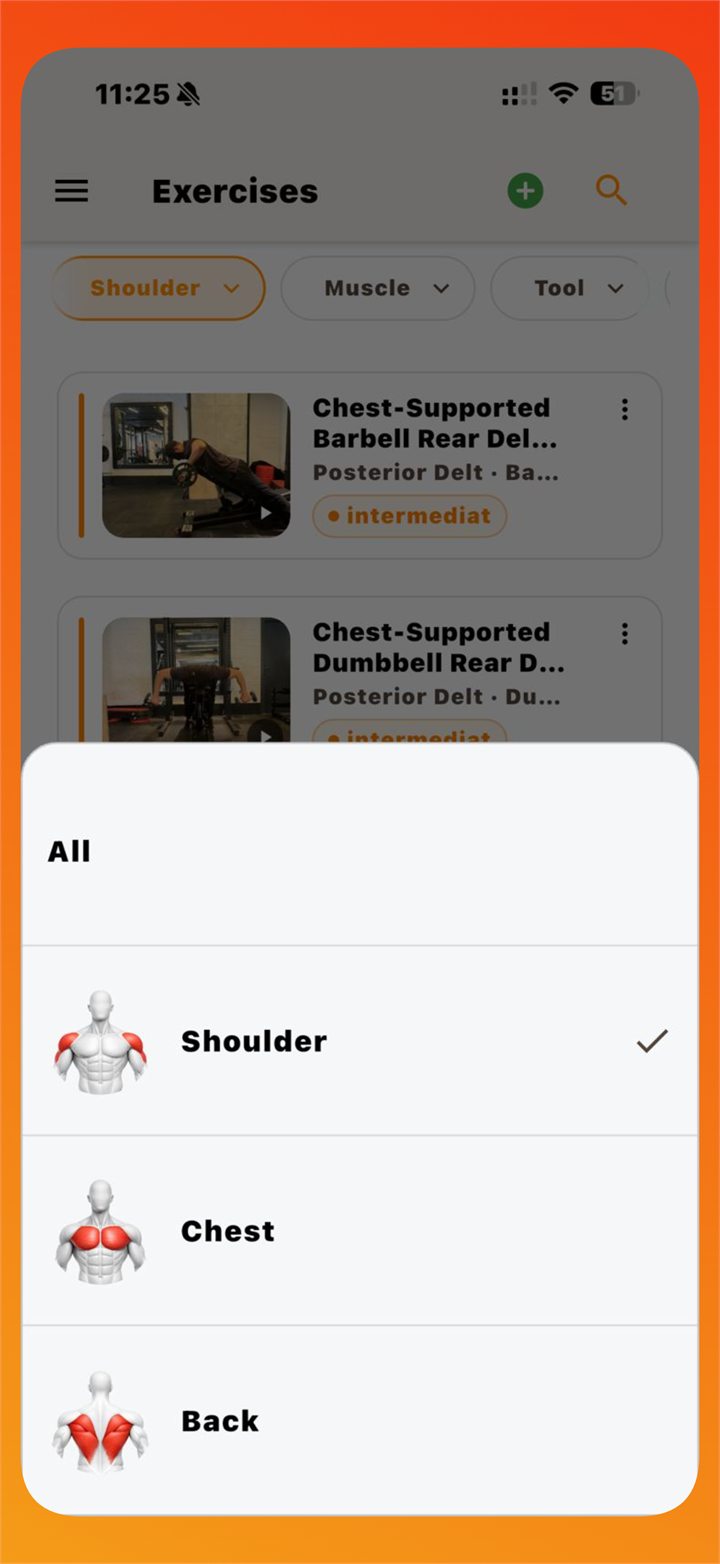The width and height of the screenshot is (720, 1564).
Task: Open options for Chest-Supported Dumbbell Rear Delt
Action: [x=625, y=633]
